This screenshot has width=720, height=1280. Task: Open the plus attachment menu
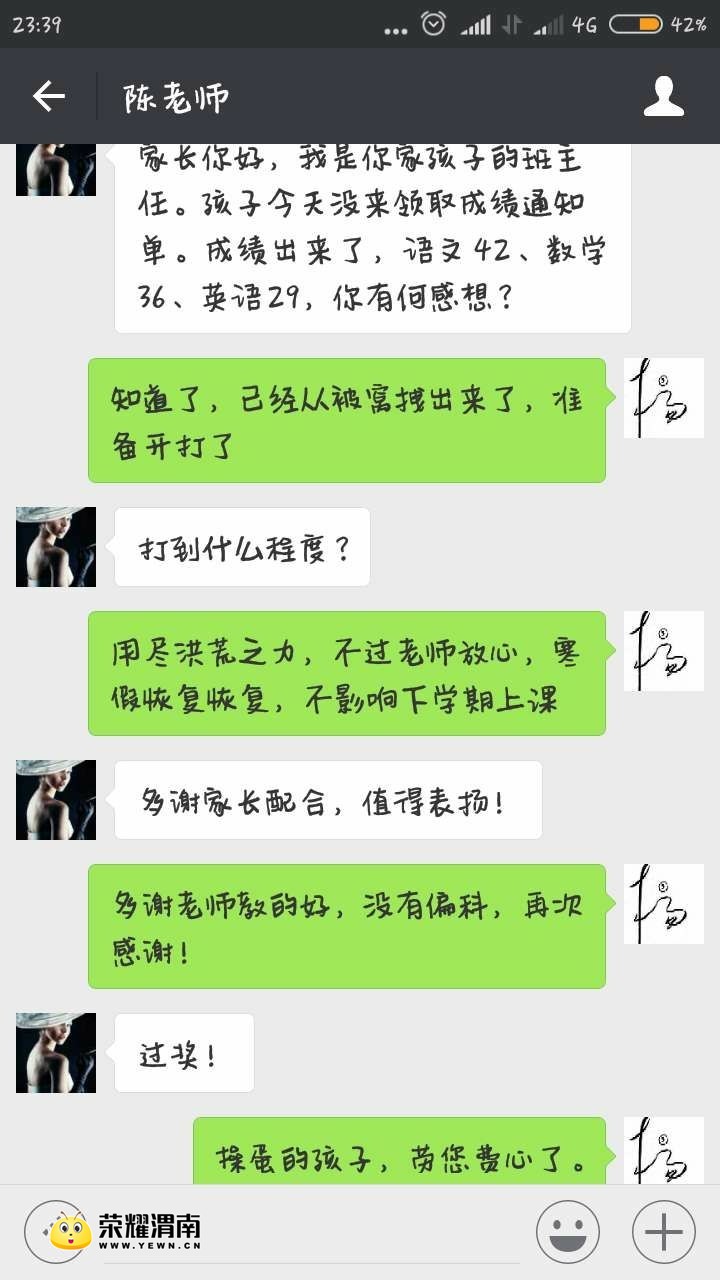tap(664, 1231)
